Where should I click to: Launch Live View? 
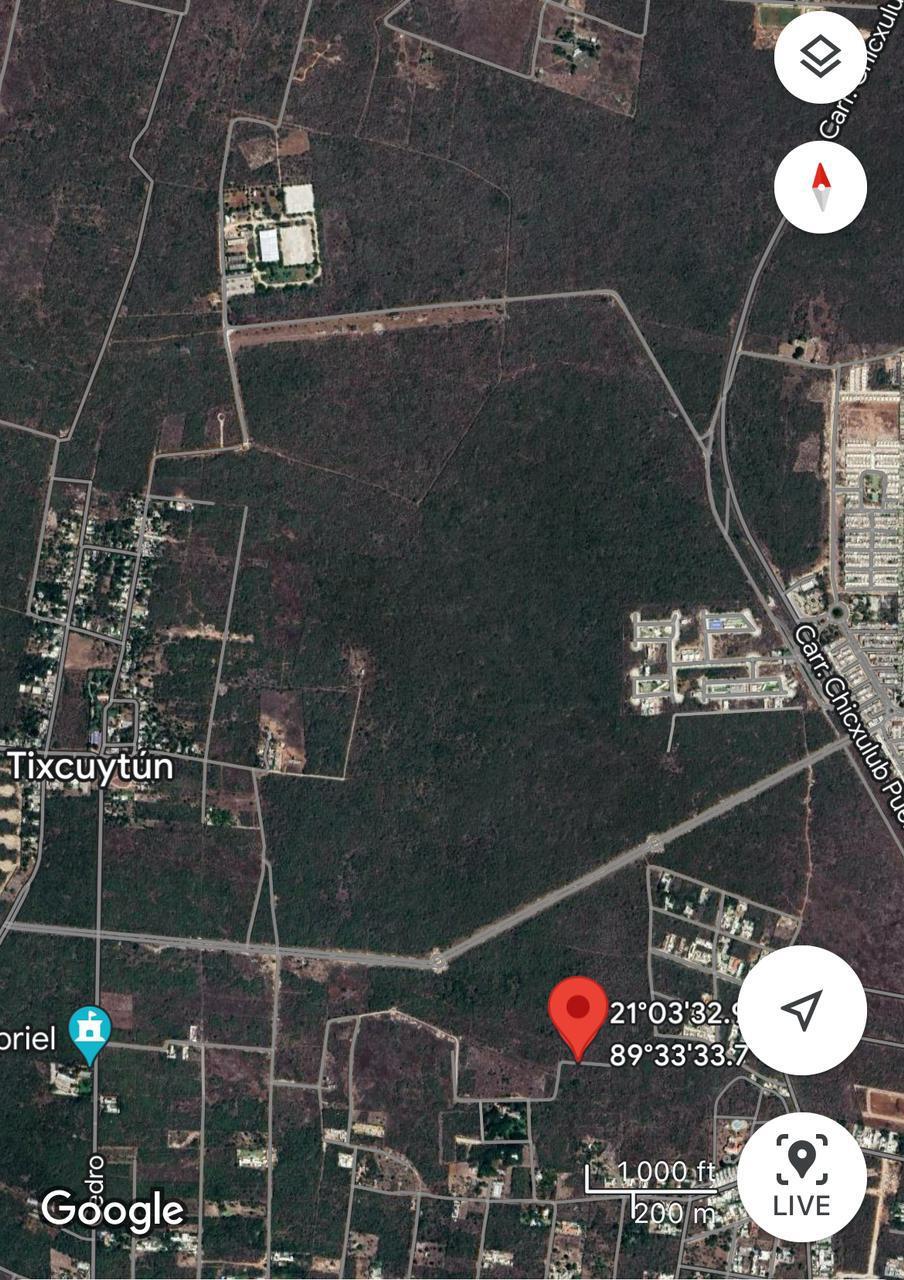pyautogui.click(x=802, y=1177)
